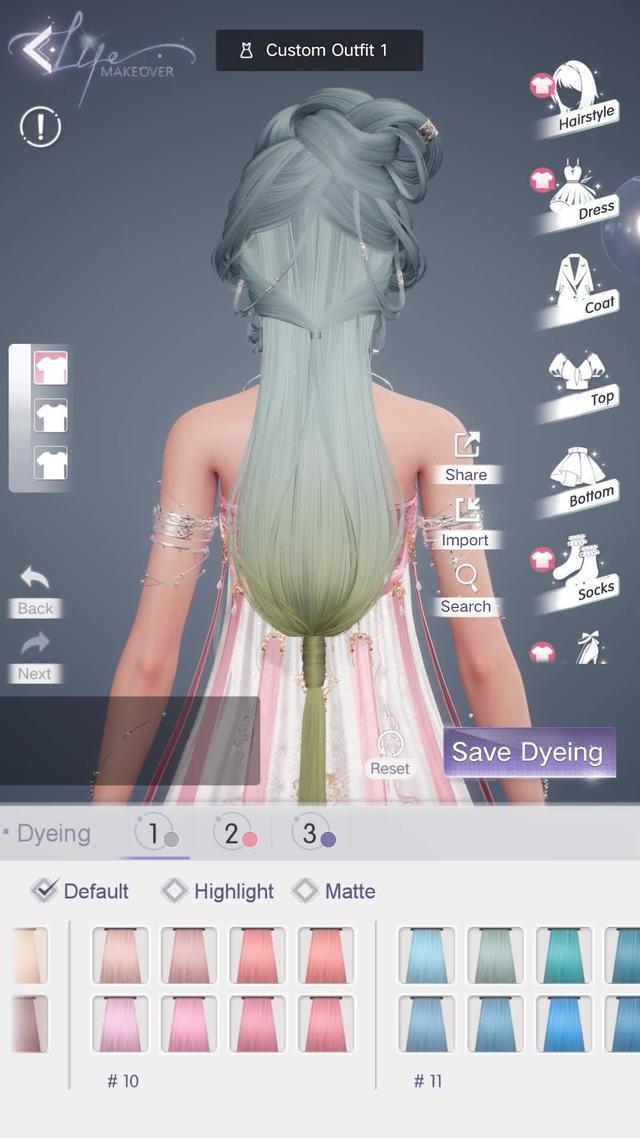Redo with the Next arrow

(x=35, y=655)
